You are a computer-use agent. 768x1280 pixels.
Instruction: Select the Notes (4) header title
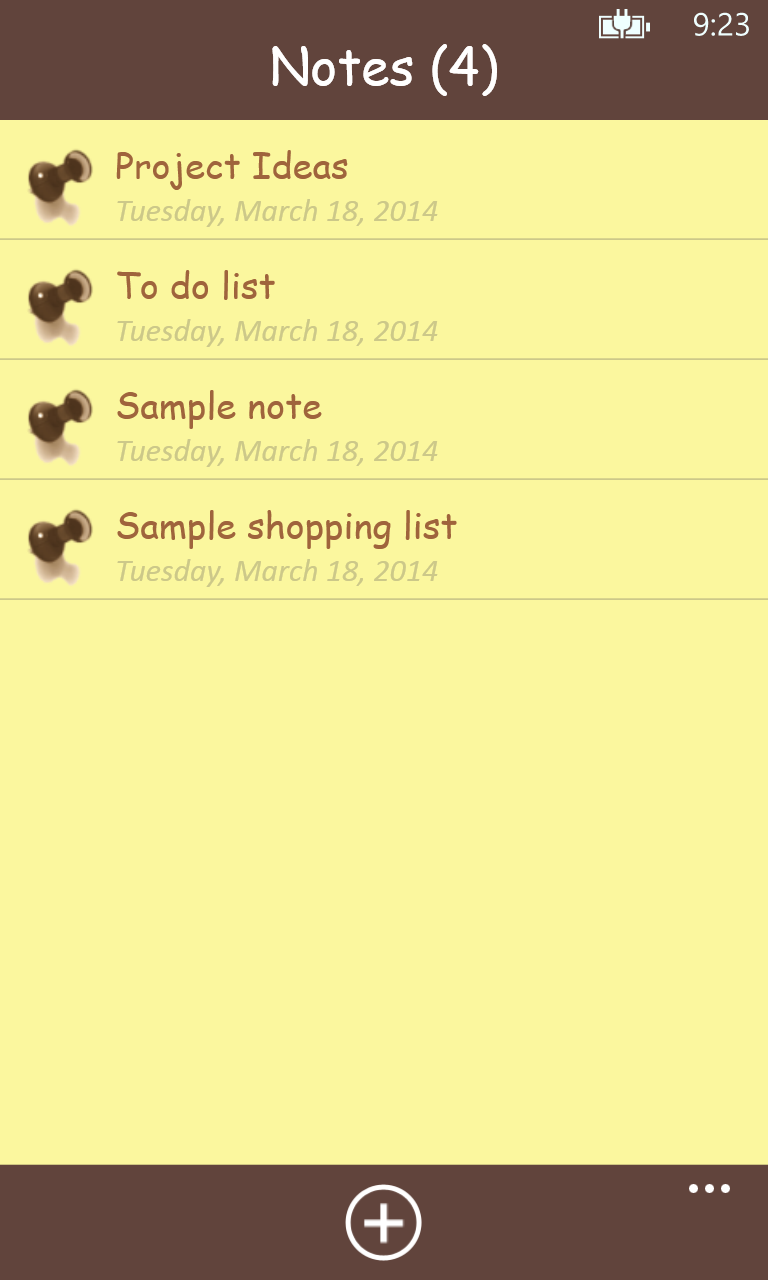(x=384, y=66)
